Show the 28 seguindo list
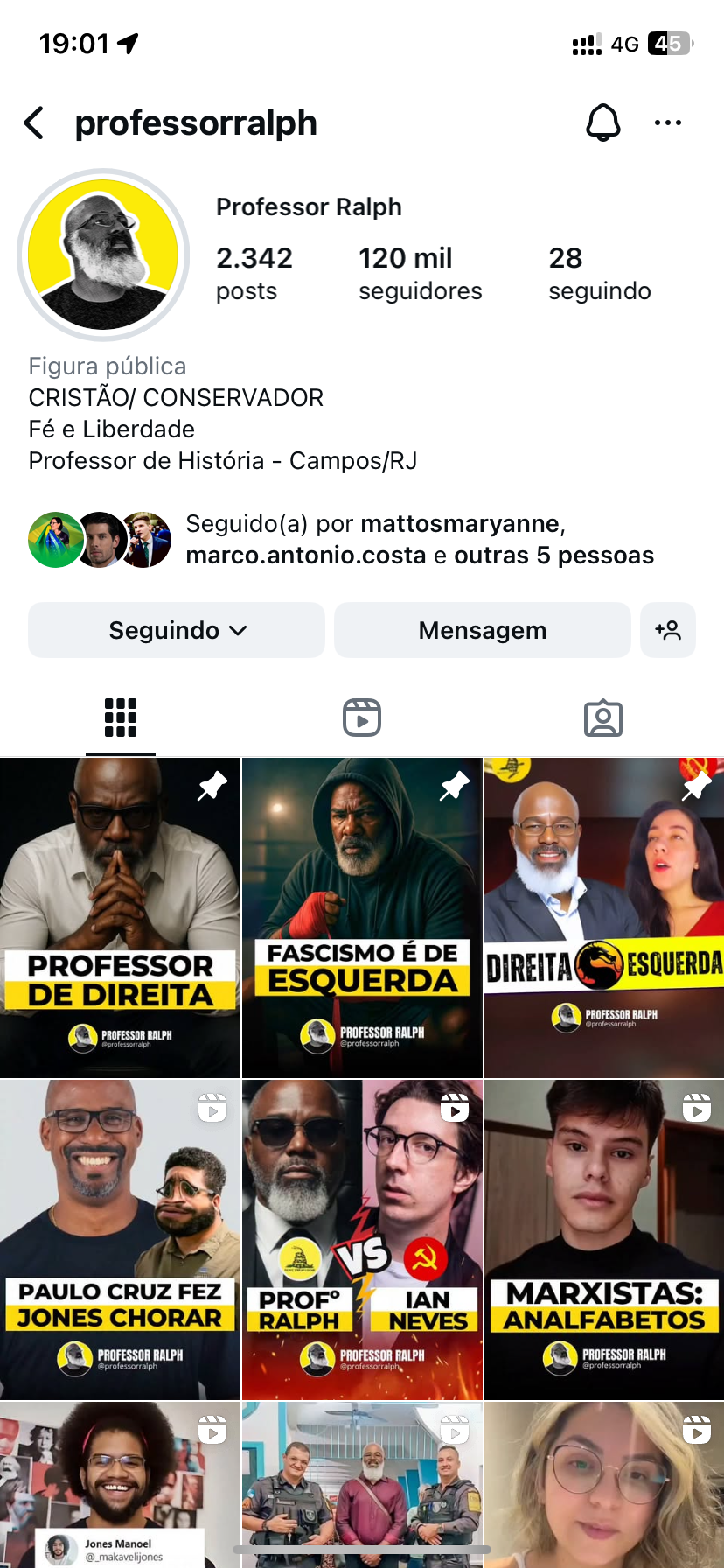 click(599, 273)
